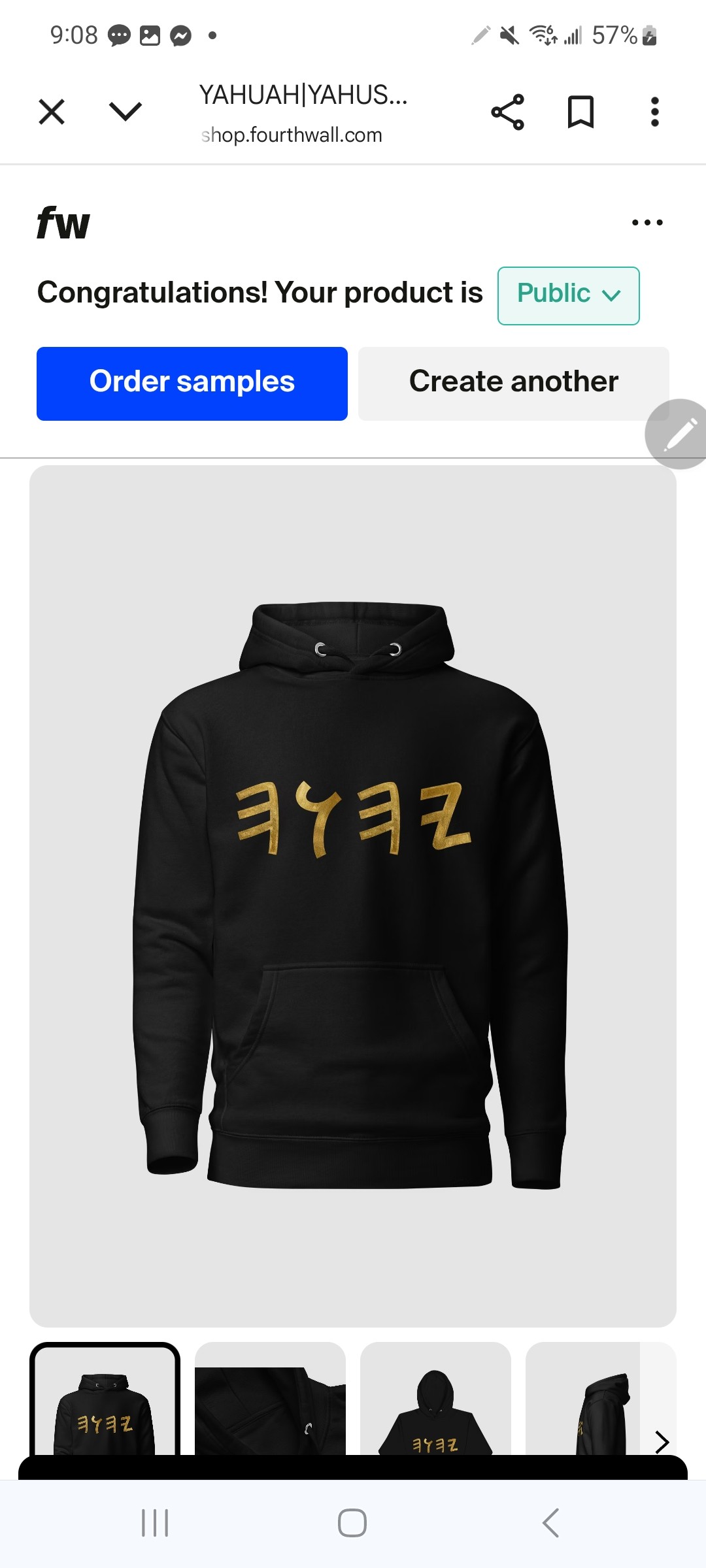Show next thumbnails with the right arrow
706x1568 pixels.
click(662, 1441)
